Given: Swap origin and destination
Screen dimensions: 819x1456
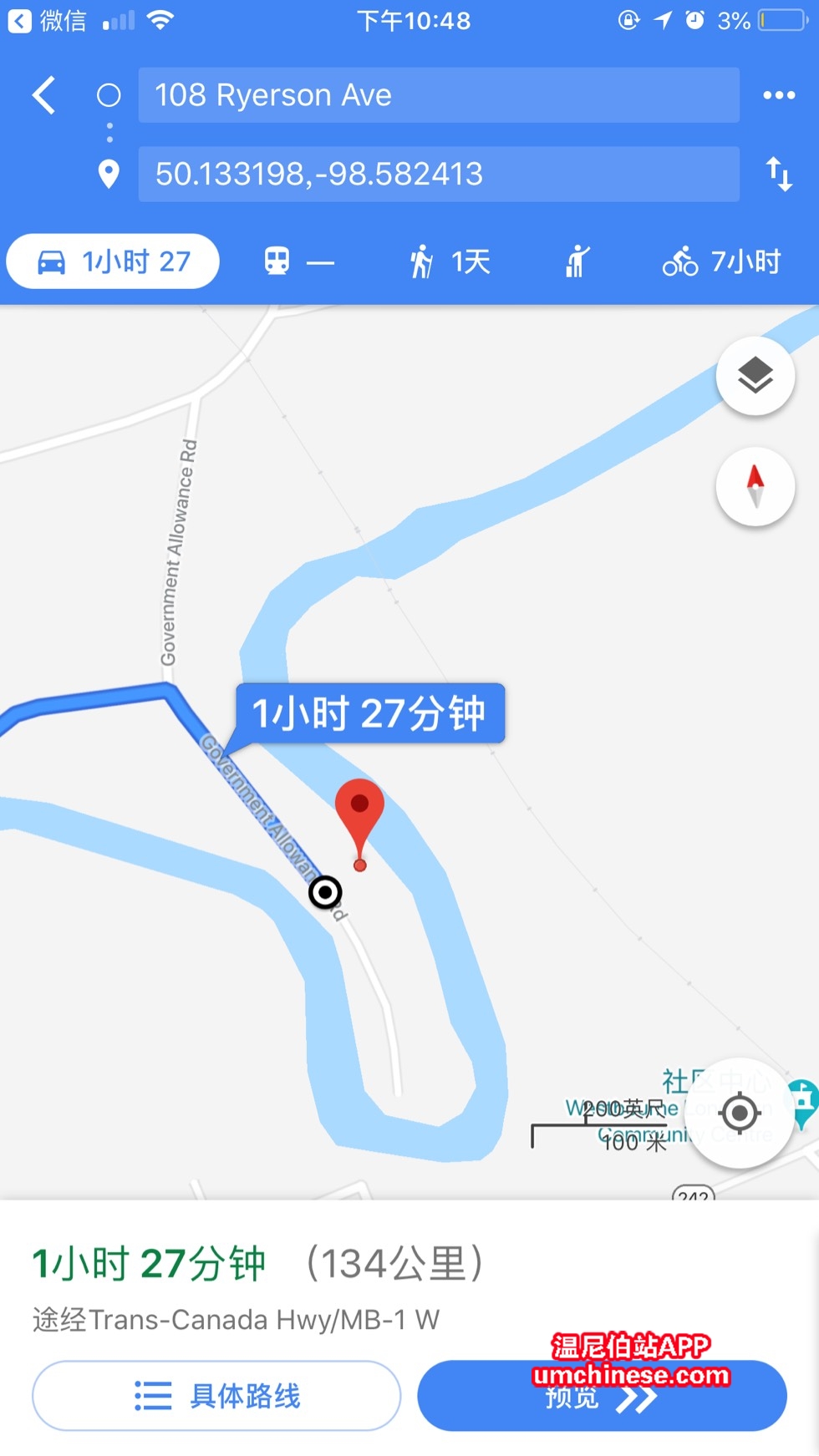Looking at the screenshot, I should 778,174.
